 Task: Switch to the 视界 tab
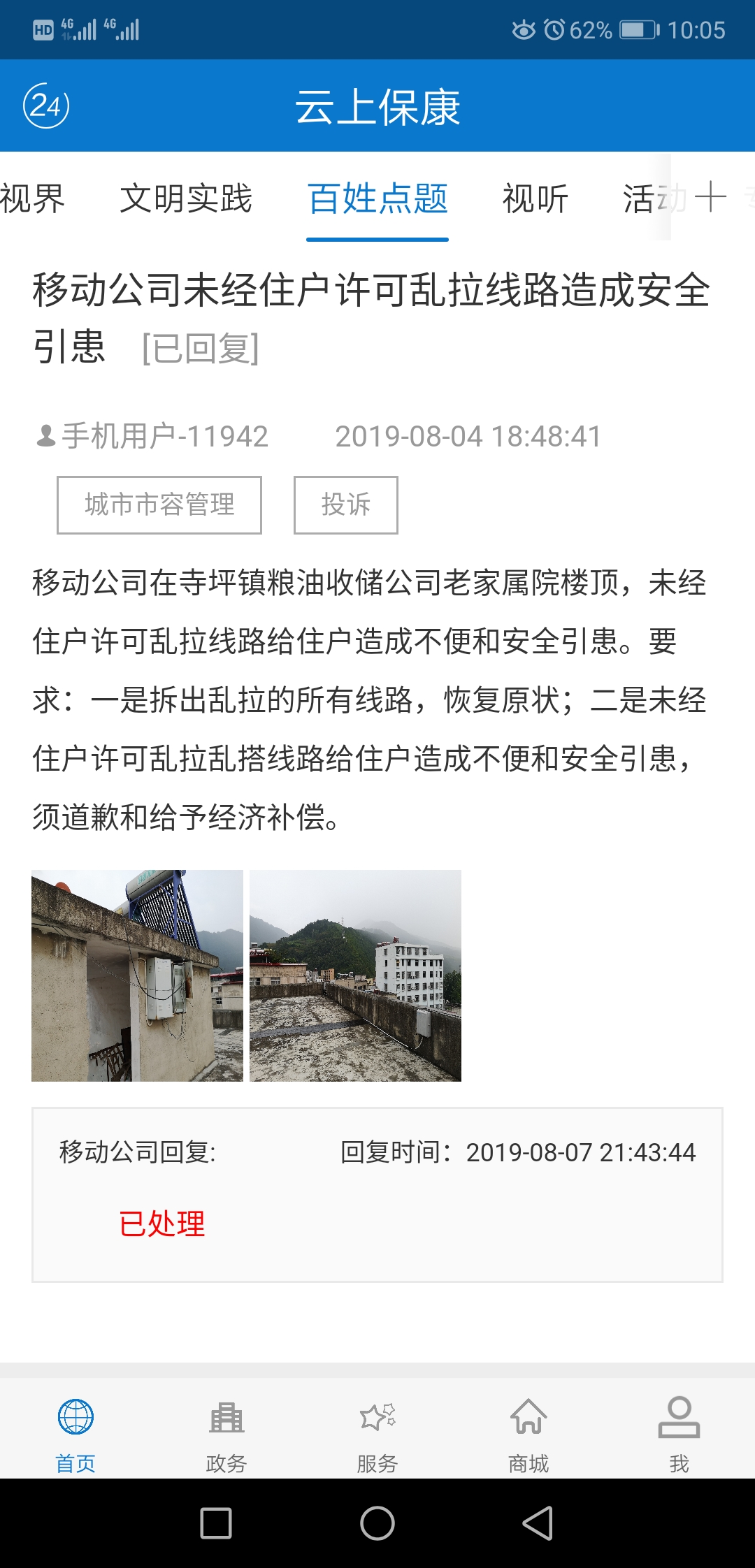click(x=32, y=198)
